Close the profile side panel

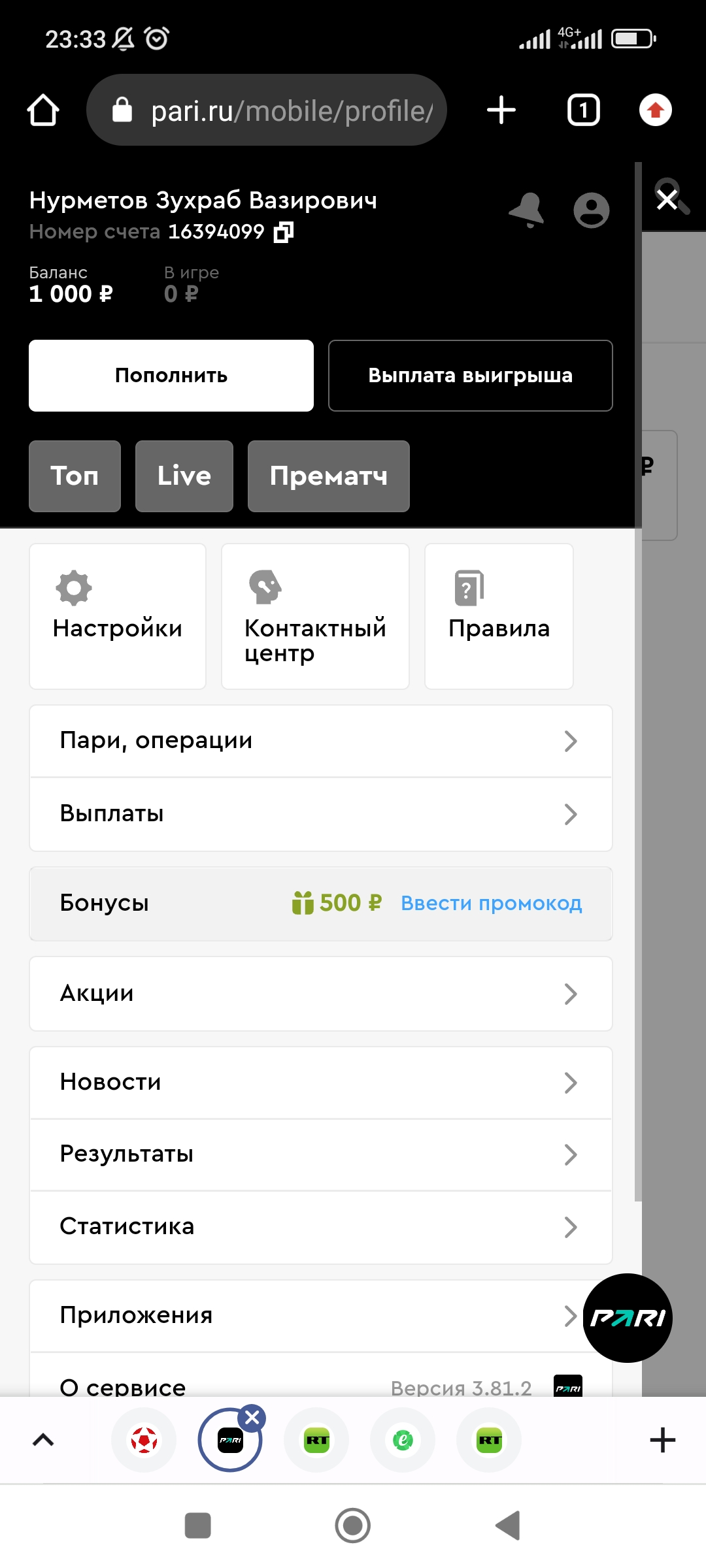tap(667, 199)
